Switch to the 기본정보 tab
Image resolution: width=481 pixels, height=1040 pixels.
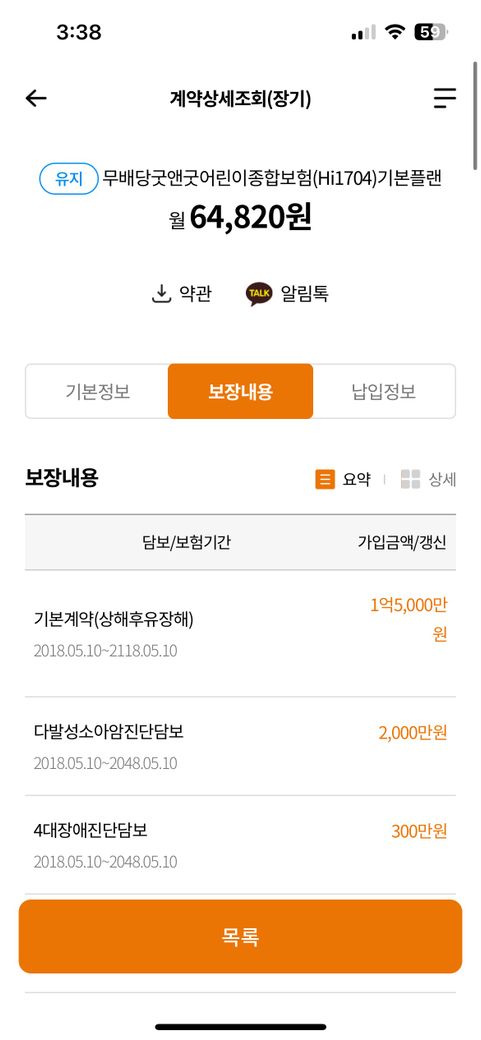[x=98, y=391]
